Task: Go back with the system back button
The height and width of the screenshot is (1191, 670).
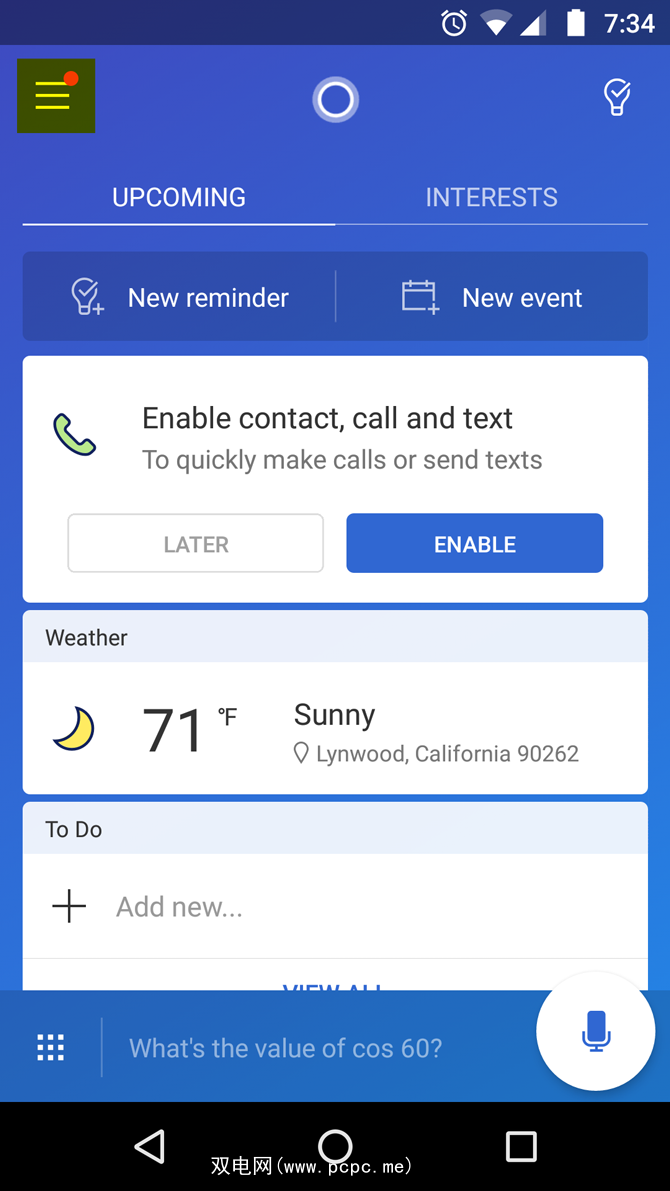Action: point(150,1146)
